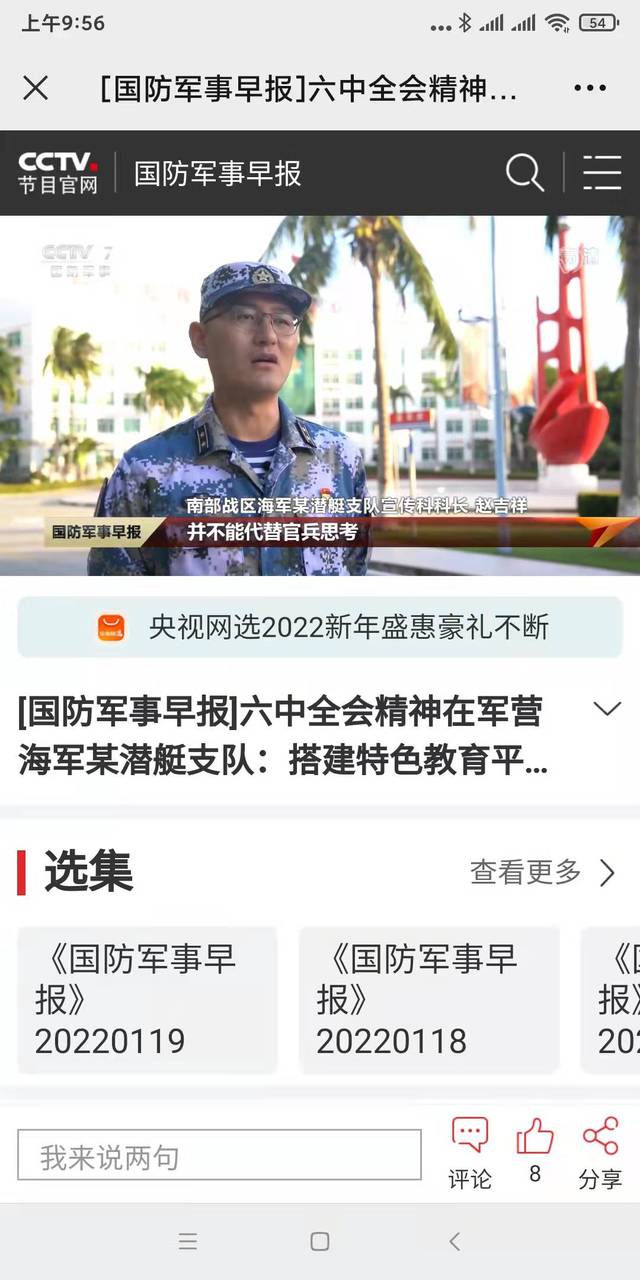Go back using system navigation bar

click(x=454, y=1242)
